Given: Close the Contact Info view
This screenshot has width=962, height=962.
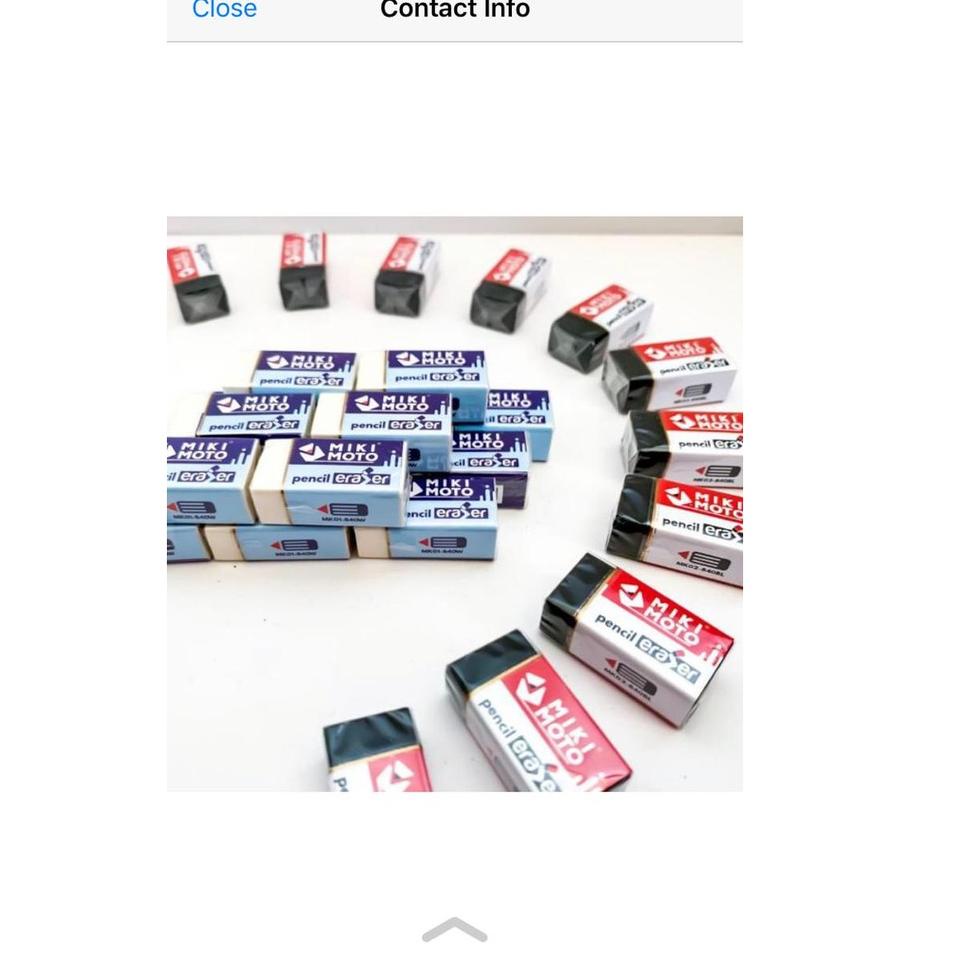Looking at the screenshot, I should pos(224,9).
